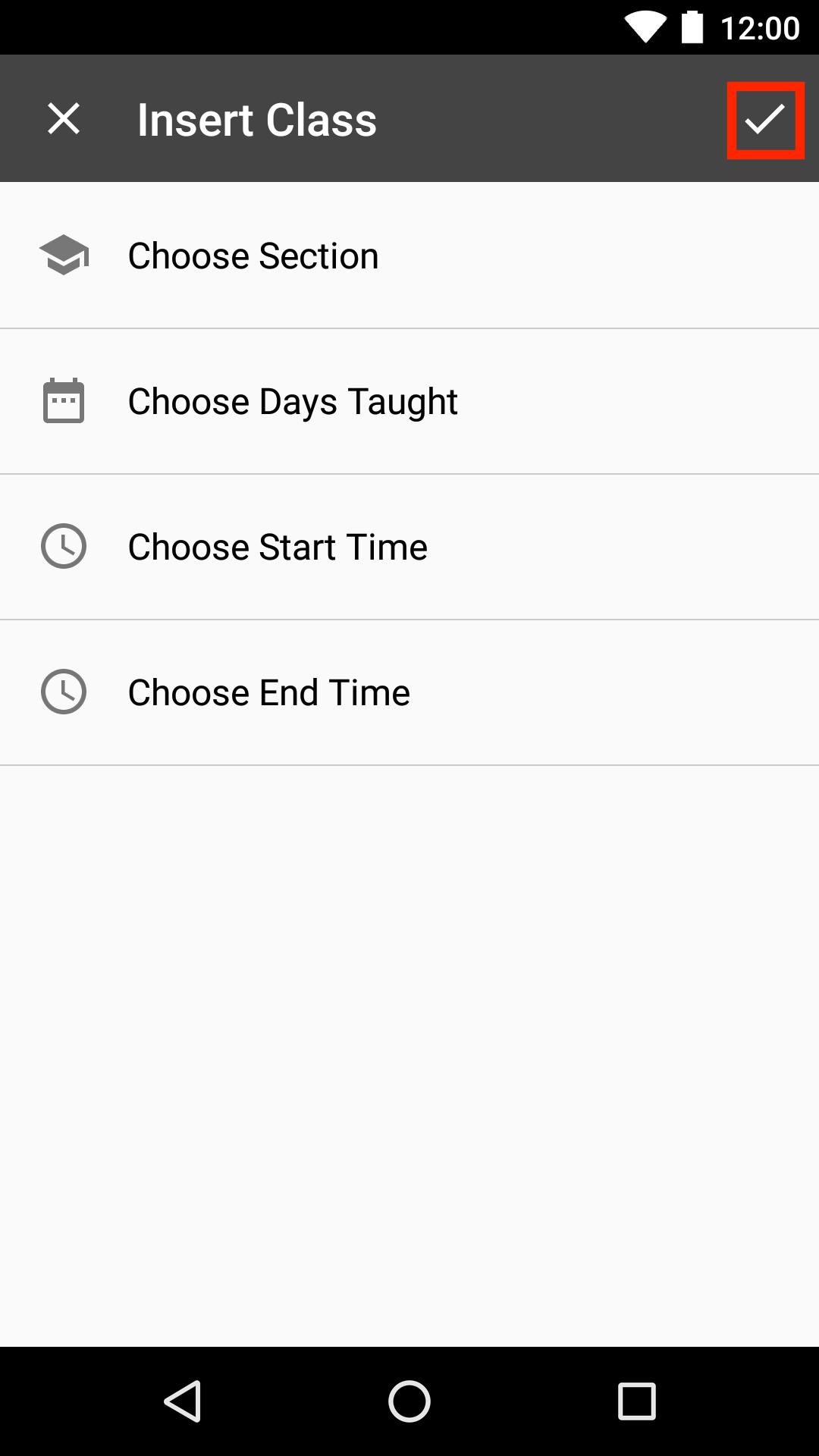
Task: Close the Insert Class screen
Action: point(64,119)
